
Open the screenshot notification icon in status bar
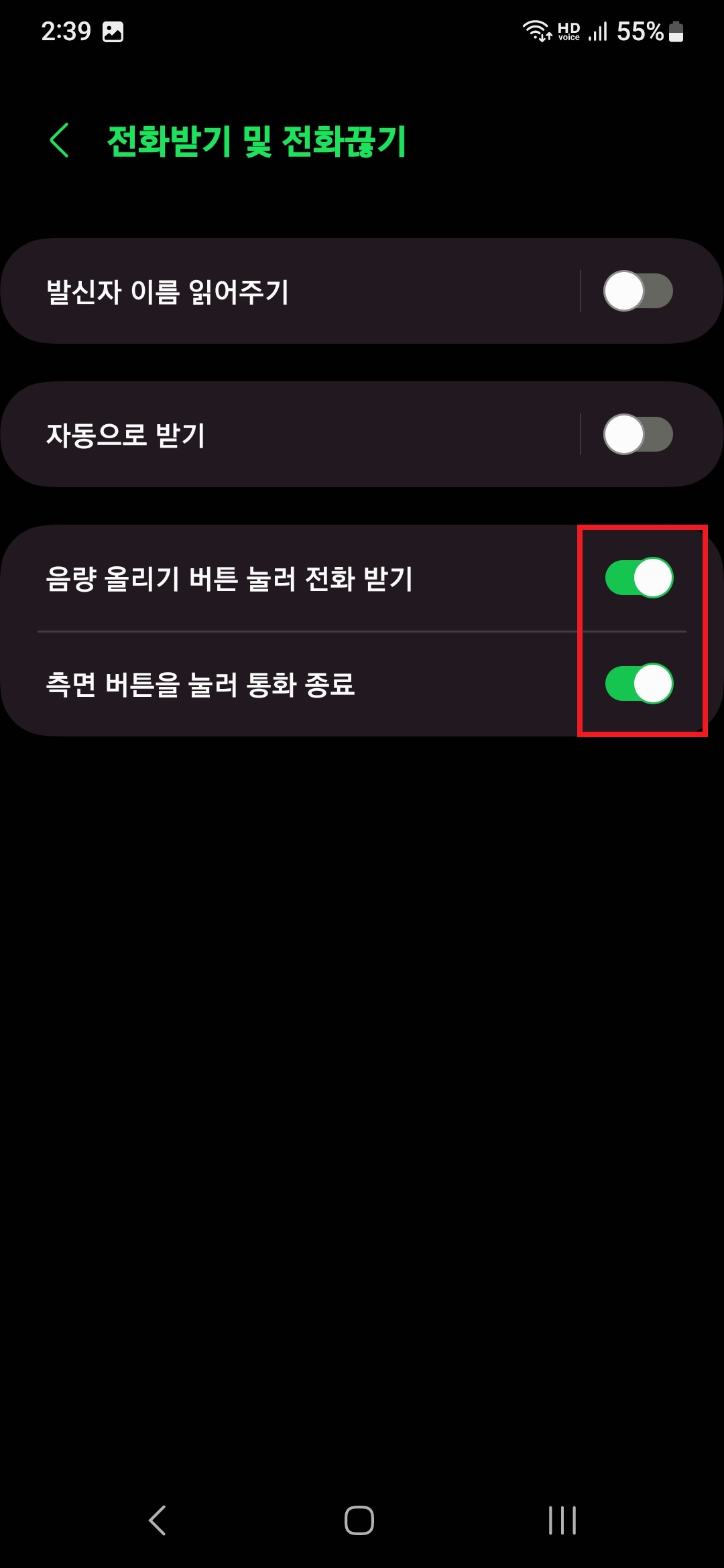pyautogui.click(x=114, y=30)
